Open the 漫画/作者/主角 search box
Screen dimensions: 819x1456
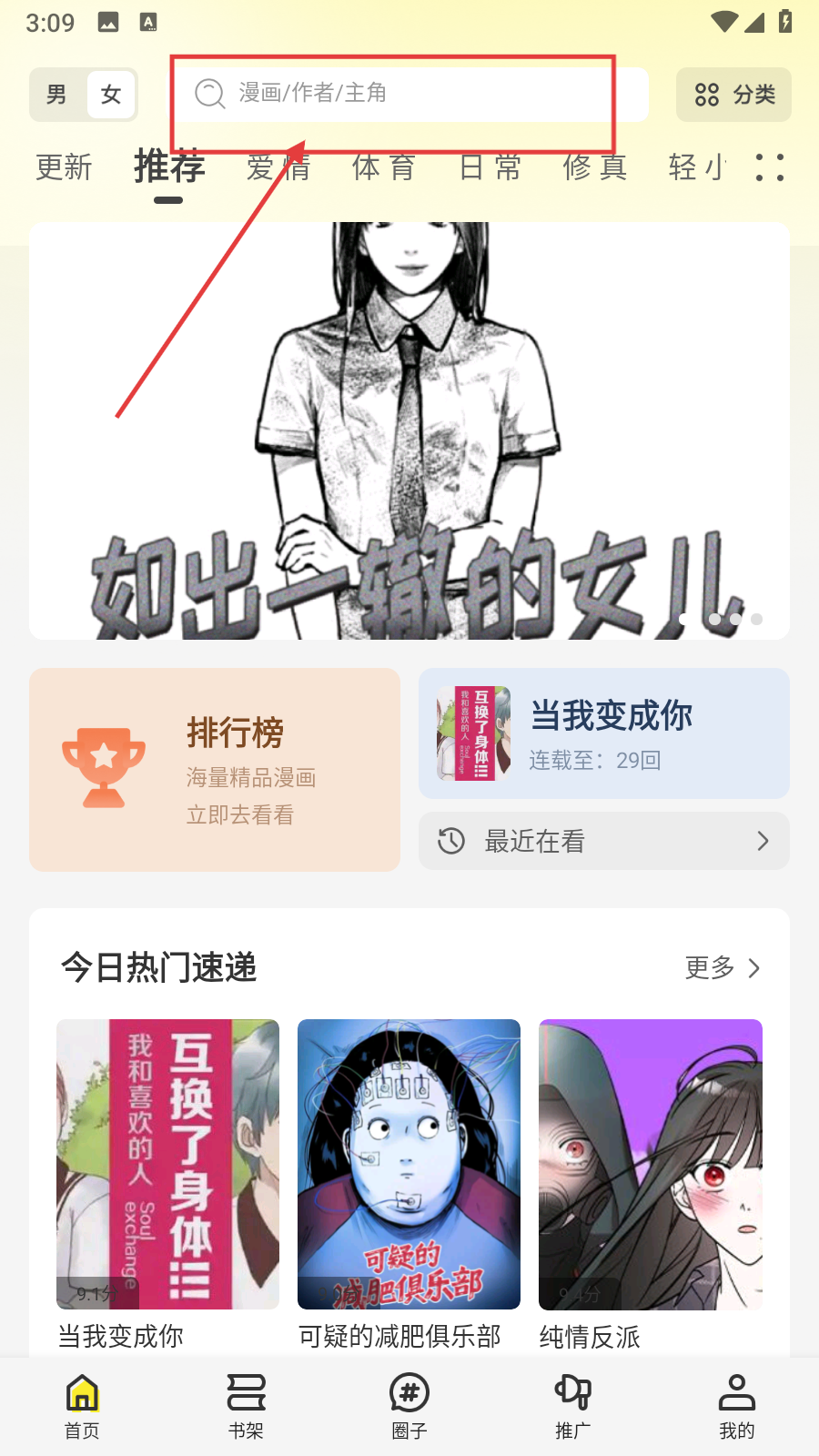(409, 94)
